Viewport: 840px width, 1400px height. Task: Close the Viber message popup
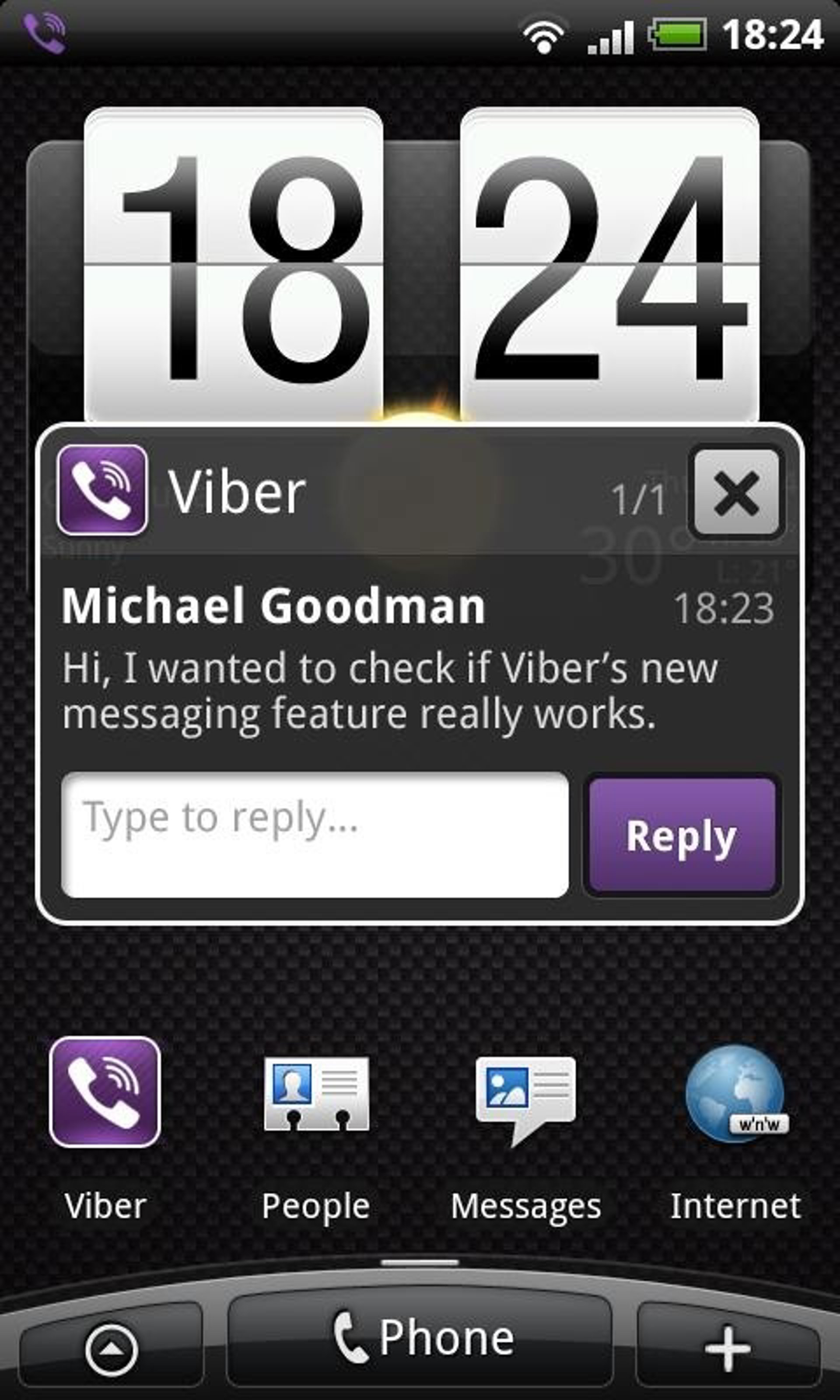pos(736,492)
